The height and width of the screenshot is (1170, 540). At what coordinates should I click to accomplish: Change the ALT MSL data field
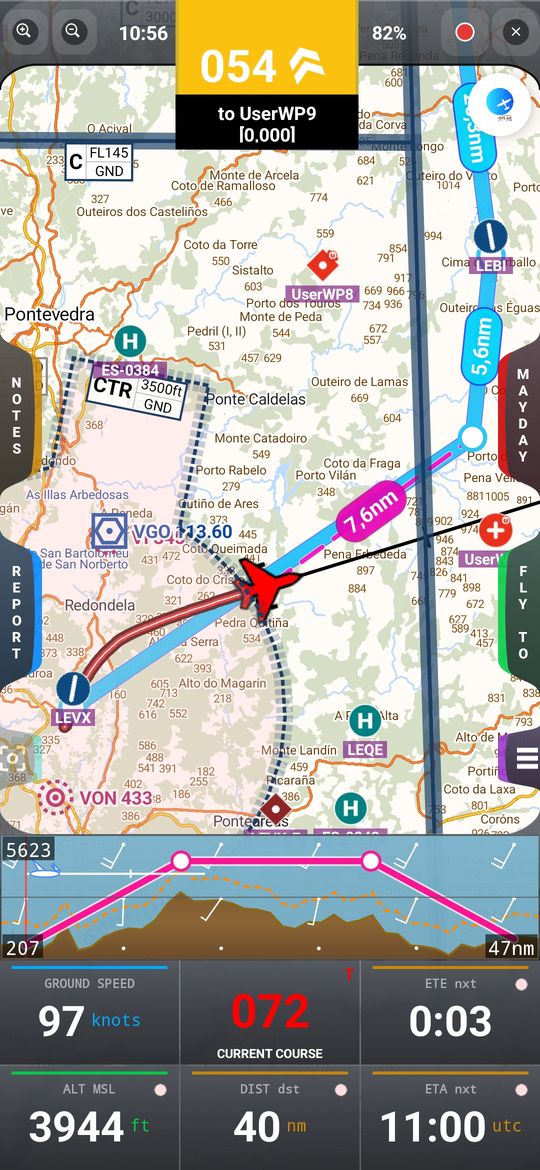tap(90, 1118)
